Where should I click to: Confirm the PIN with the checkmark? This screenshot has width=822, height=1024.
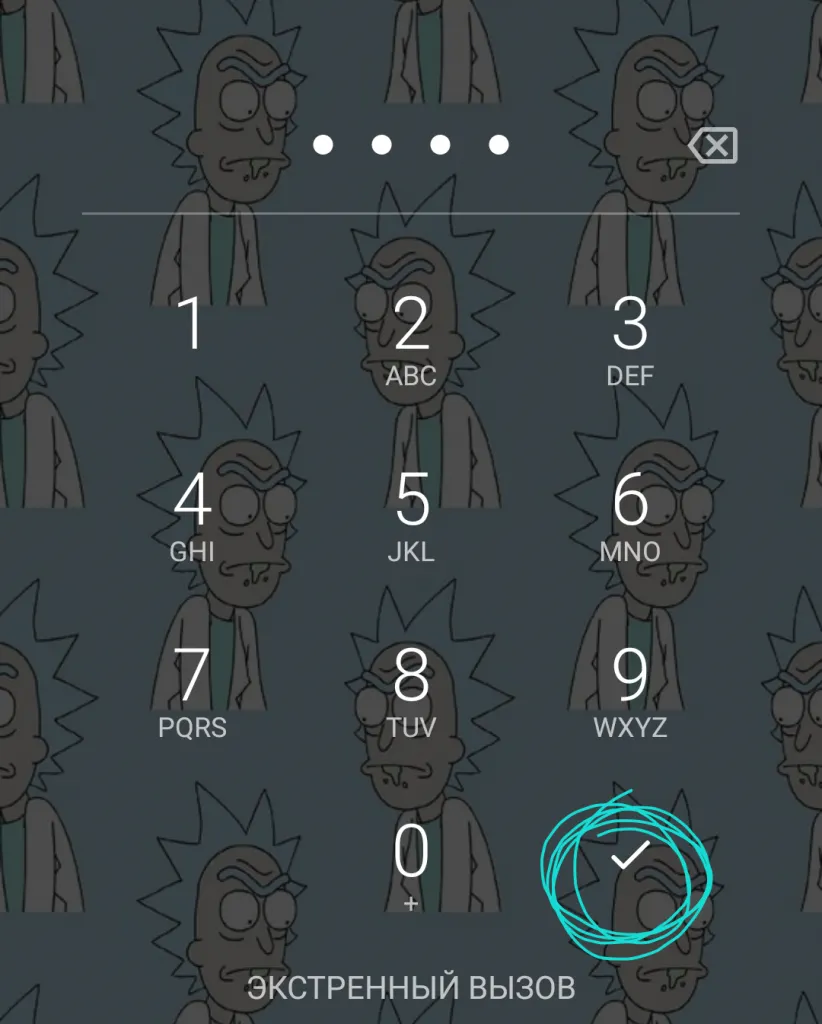click(630, 856)
